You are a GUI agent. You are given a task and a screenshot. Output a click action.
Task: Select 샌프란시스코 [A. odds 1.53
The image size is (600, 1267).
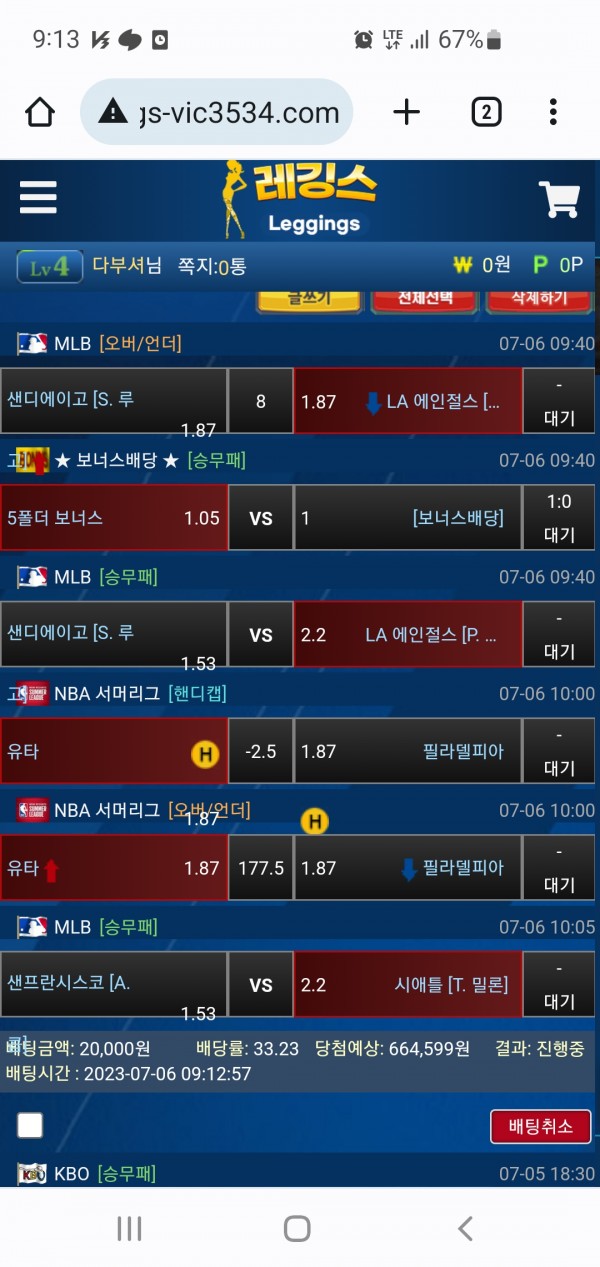click(x=113, y=985)
